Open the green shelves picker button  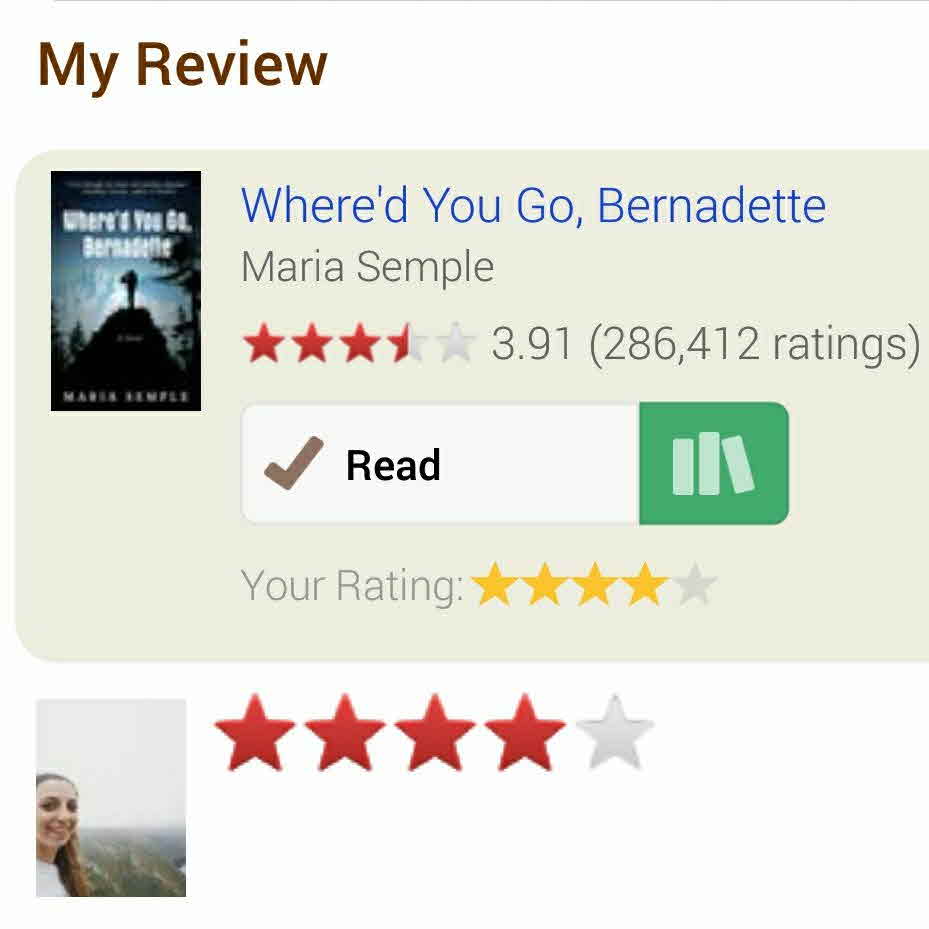tap(713, 464)
